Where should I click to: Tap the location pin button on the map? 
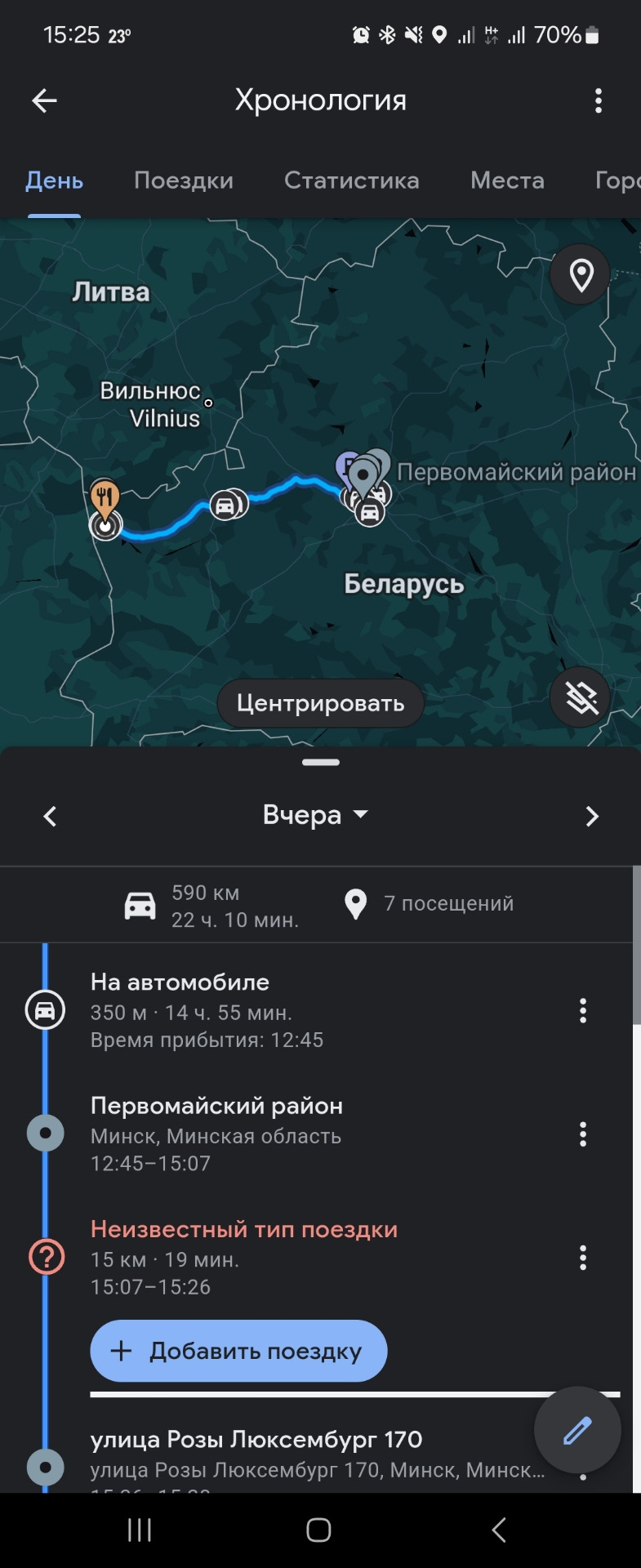click(x=581, y=274)
